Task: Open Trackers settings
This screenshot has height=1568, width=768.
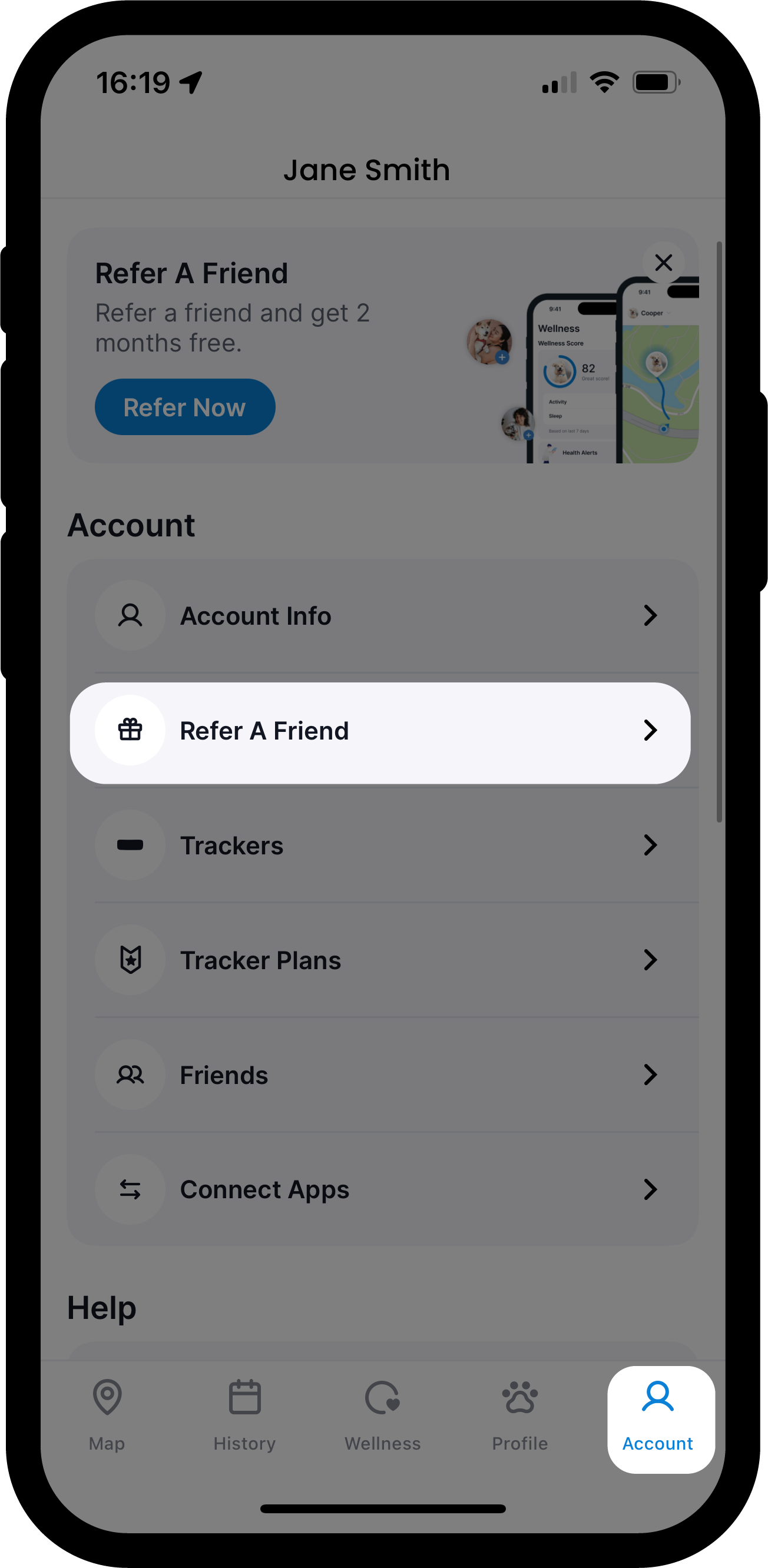Action: tap(382, 845)
